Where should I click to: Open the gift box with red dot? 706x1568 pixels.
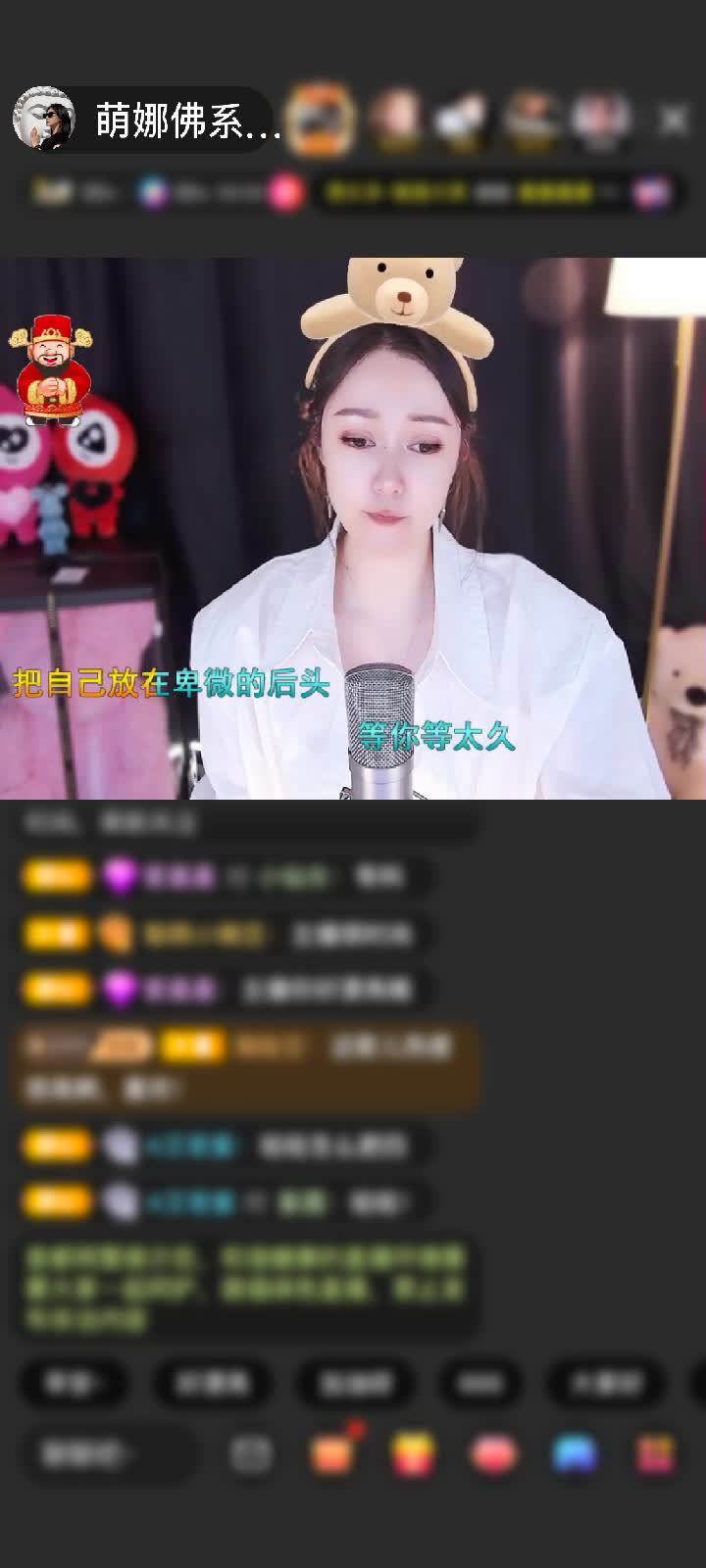tap(332, 1453)
